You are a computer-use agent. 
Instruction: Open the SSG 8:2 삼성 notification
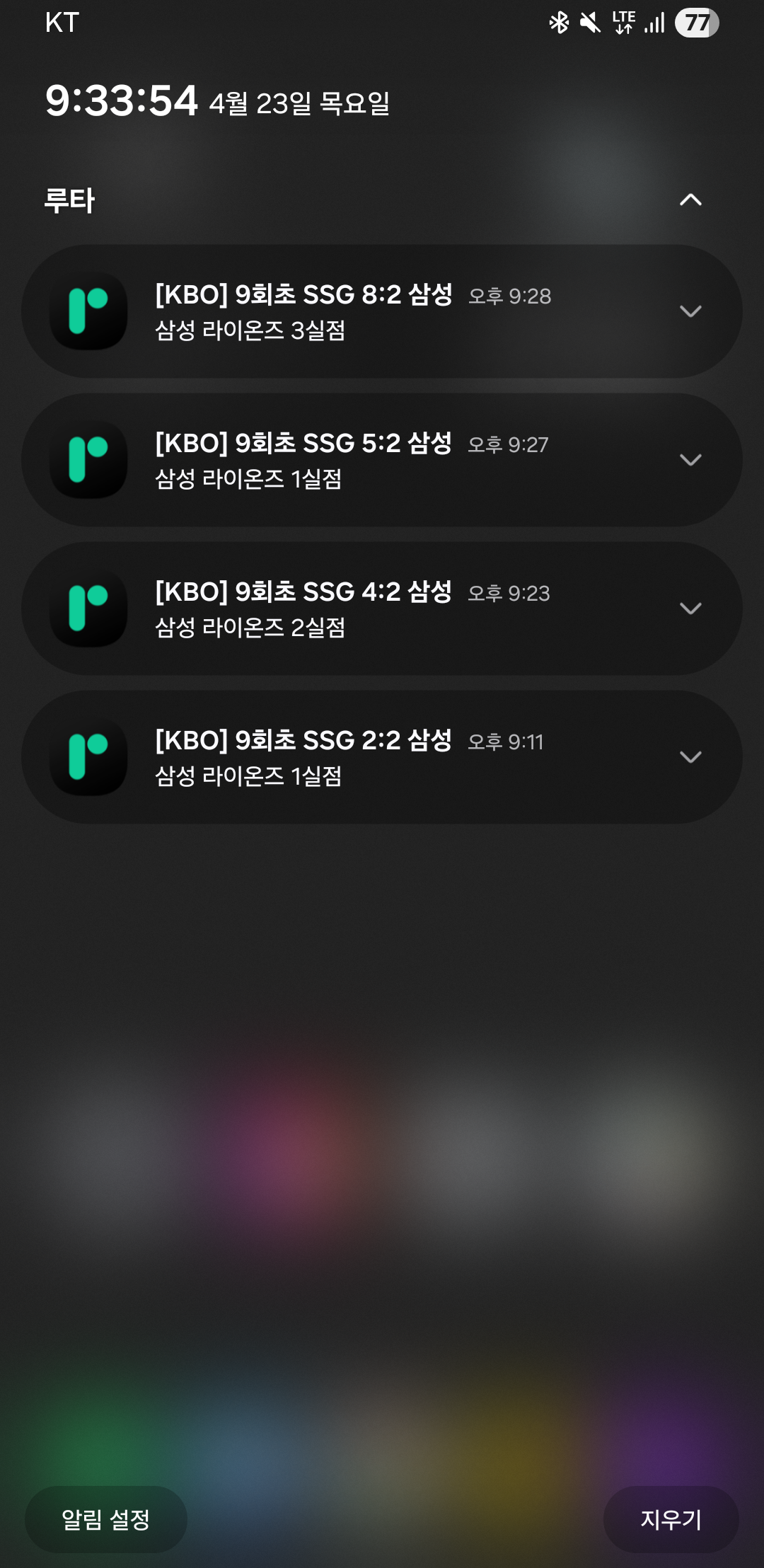tap(354, 311)
